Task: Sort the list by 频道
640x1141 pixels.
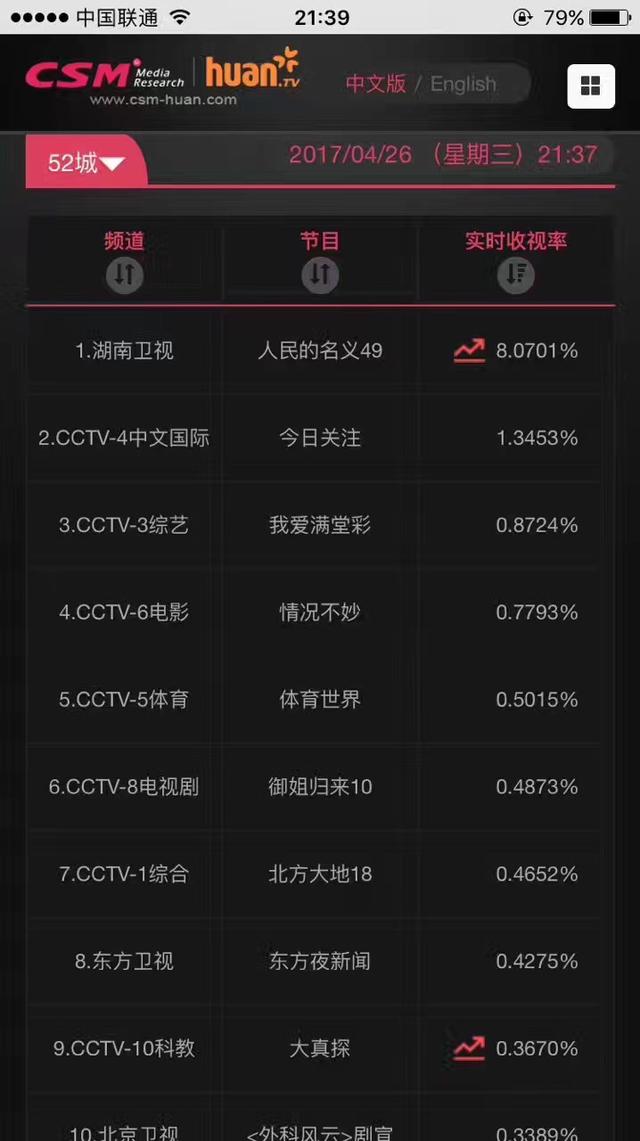Action: tap(125, 274)
